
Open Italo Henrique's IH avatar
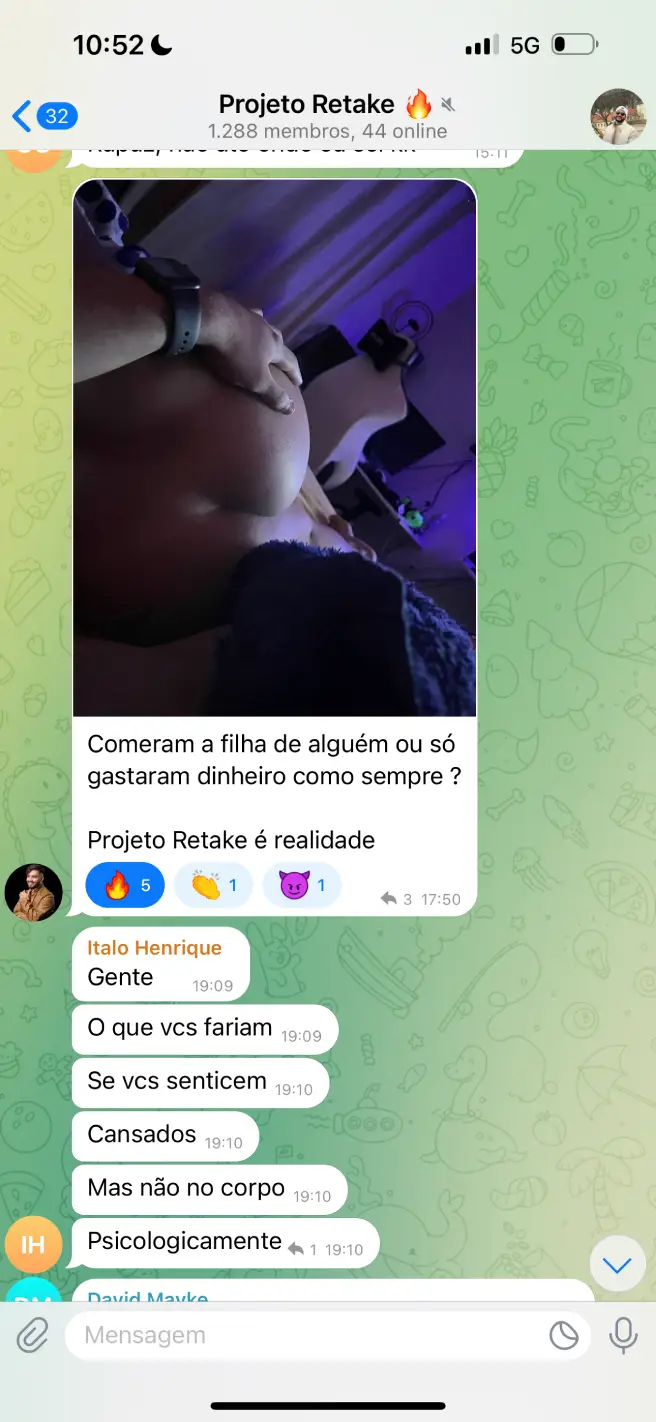click(33, 1244)
